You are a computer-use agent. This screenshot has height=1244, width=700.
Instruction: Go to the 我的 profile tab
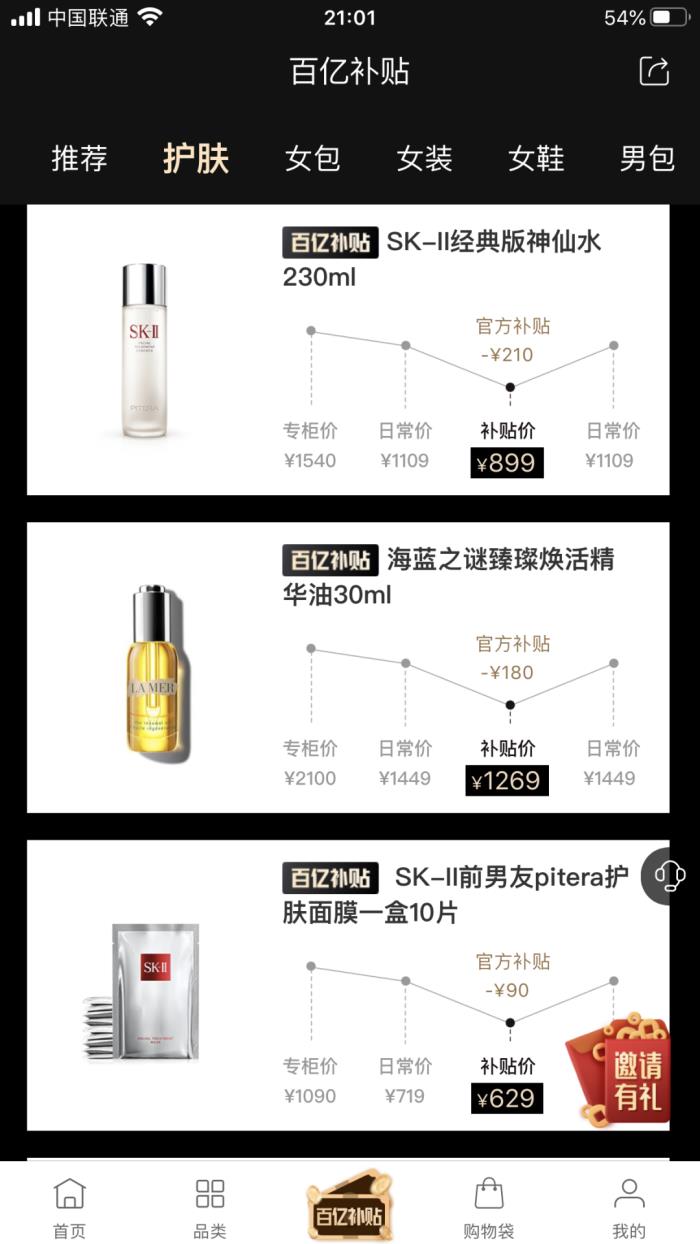[629, 1207]
